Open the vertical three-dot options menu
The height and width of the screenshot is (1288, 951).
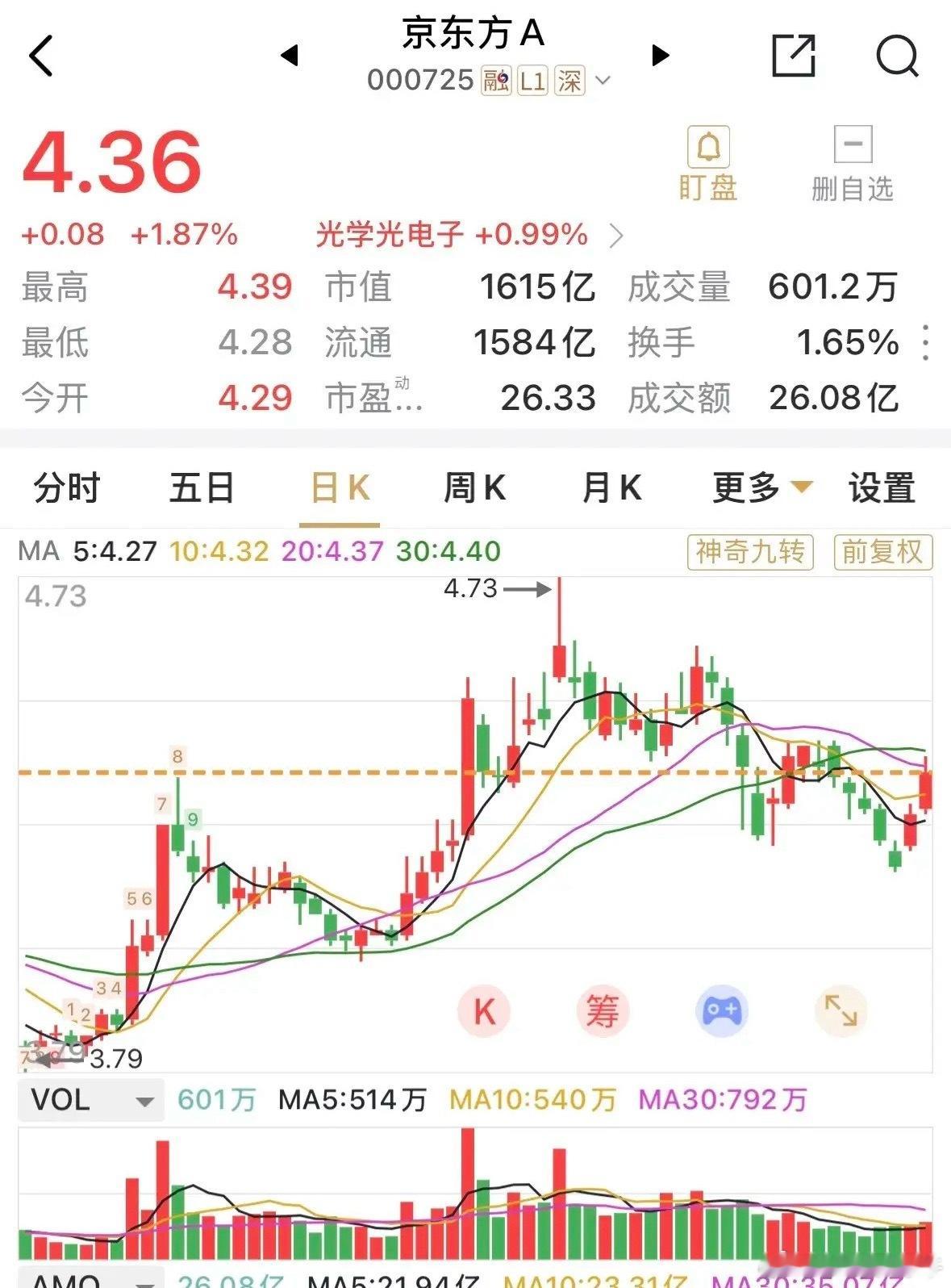tap(924, 342)
